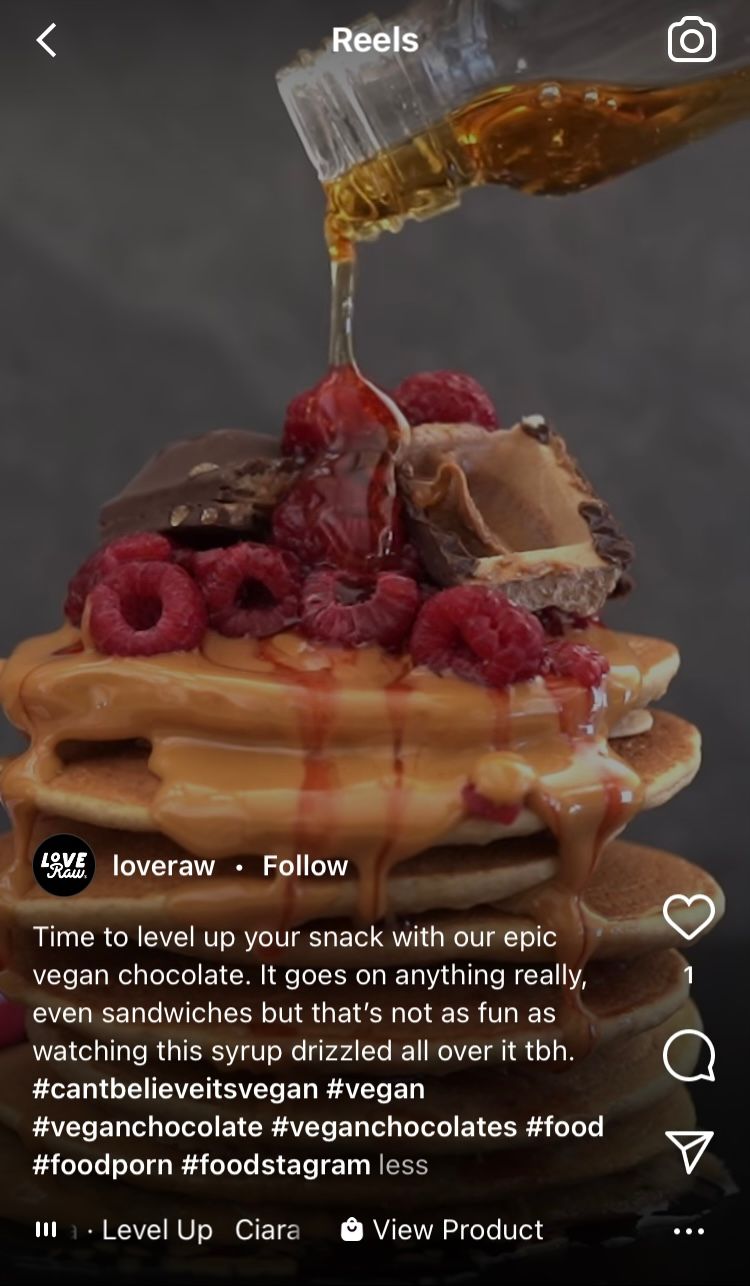Open the comments on this reel
This screenshot has height=1286, width=750.
click(689, 1055)
